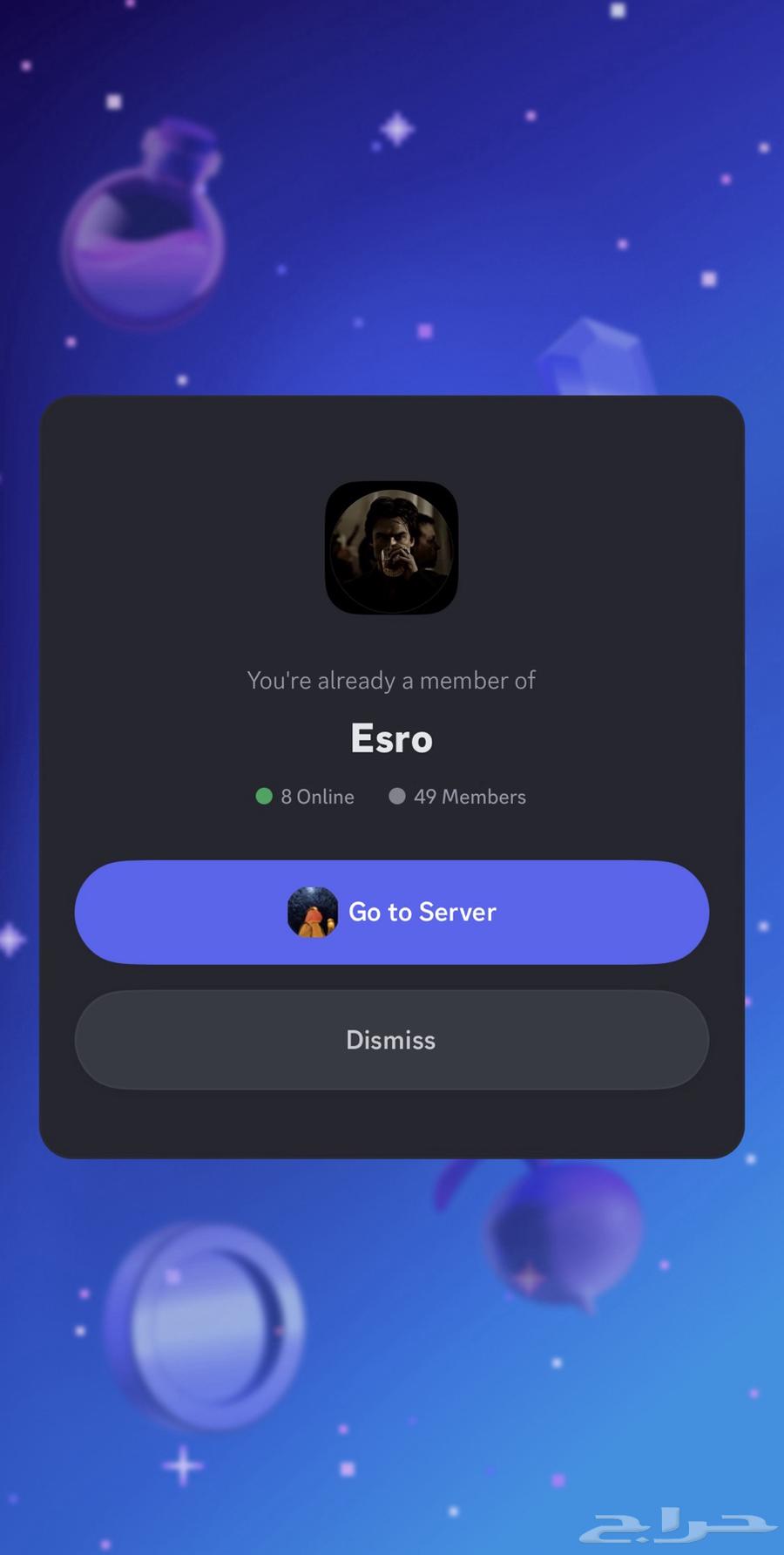Dismiss the invite dialog
The height and width of the screenshot is (1555, 784).
click(x=392, y=1039)
